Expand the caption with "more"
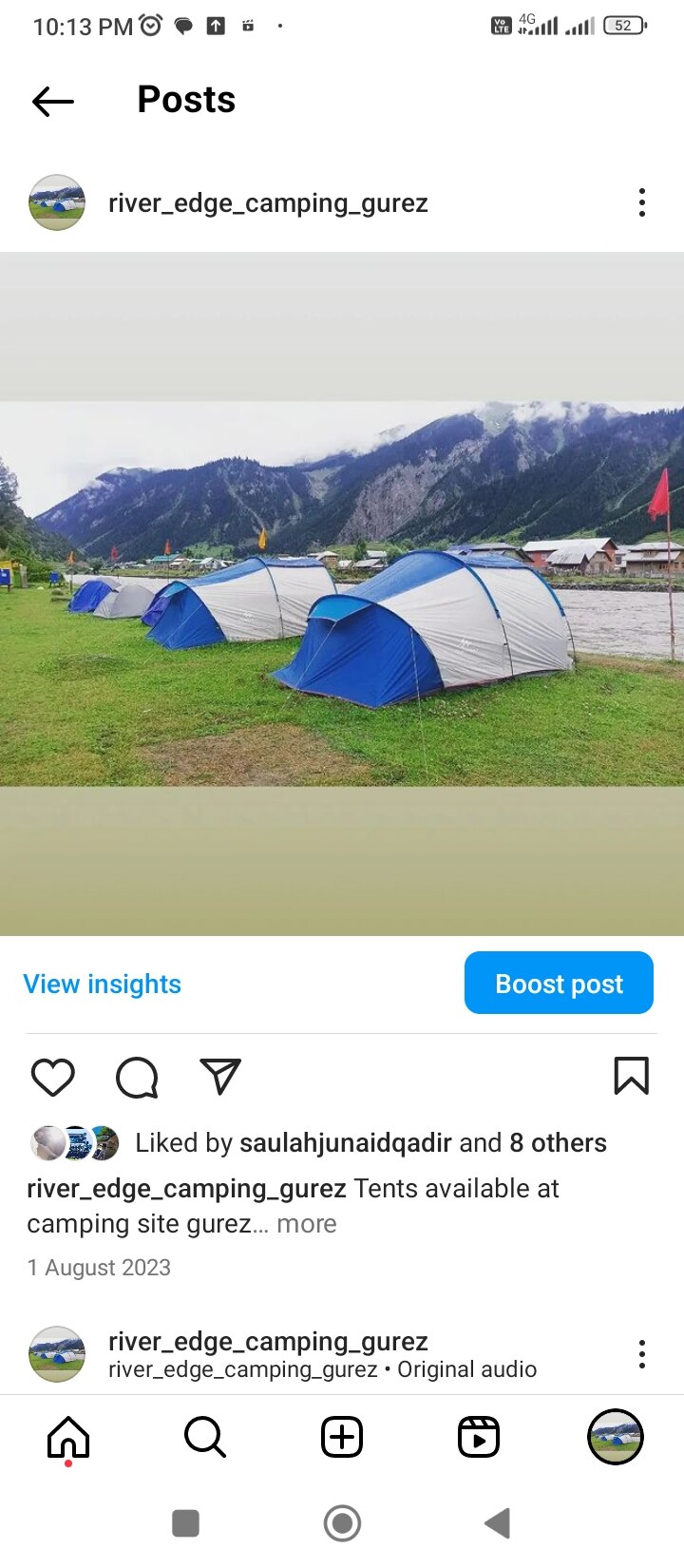Viewport: 684px width, 1568px height. [x=306, y=1224]
